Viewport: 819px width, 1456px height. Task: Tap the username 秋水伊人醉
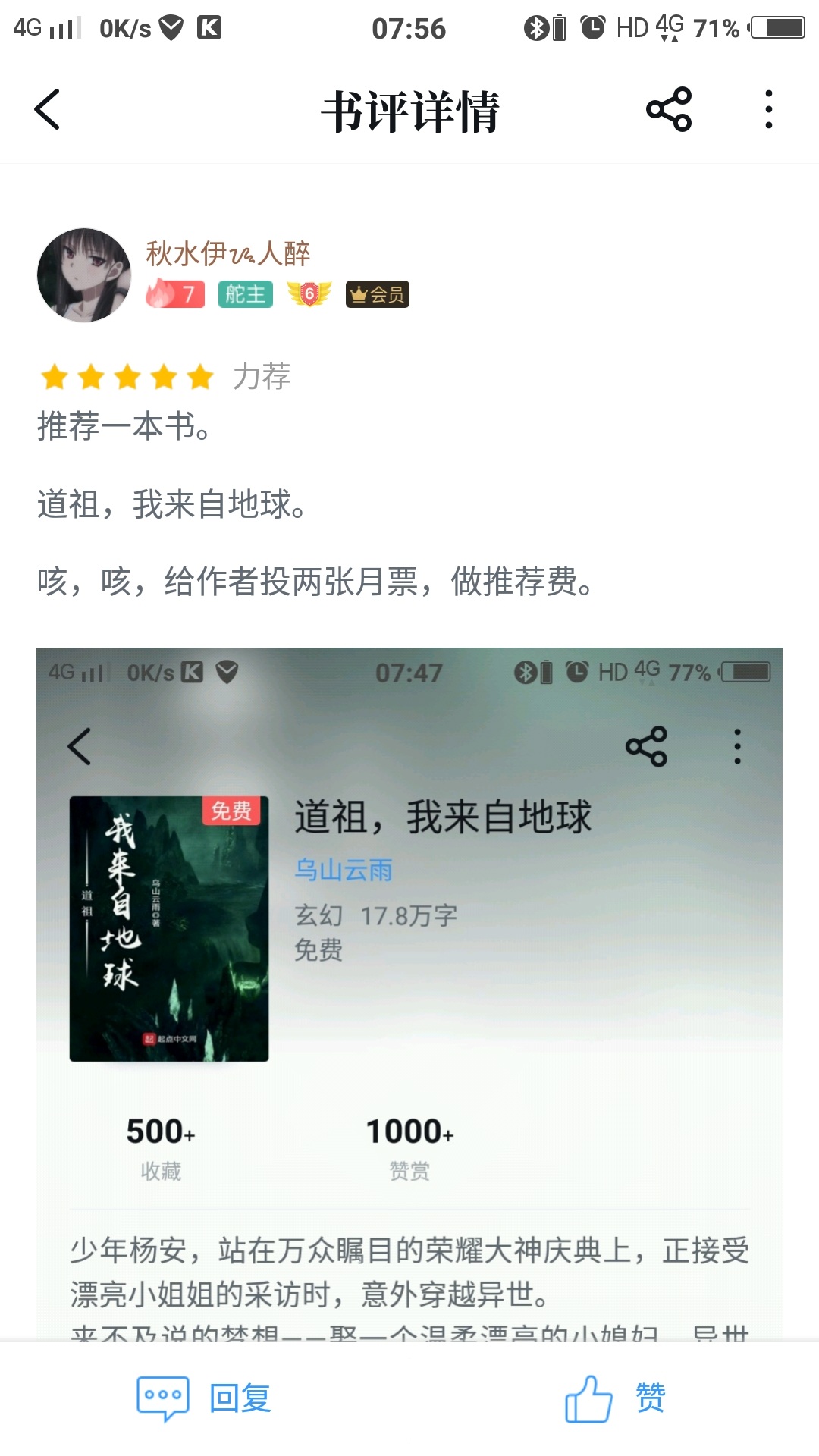227,253
